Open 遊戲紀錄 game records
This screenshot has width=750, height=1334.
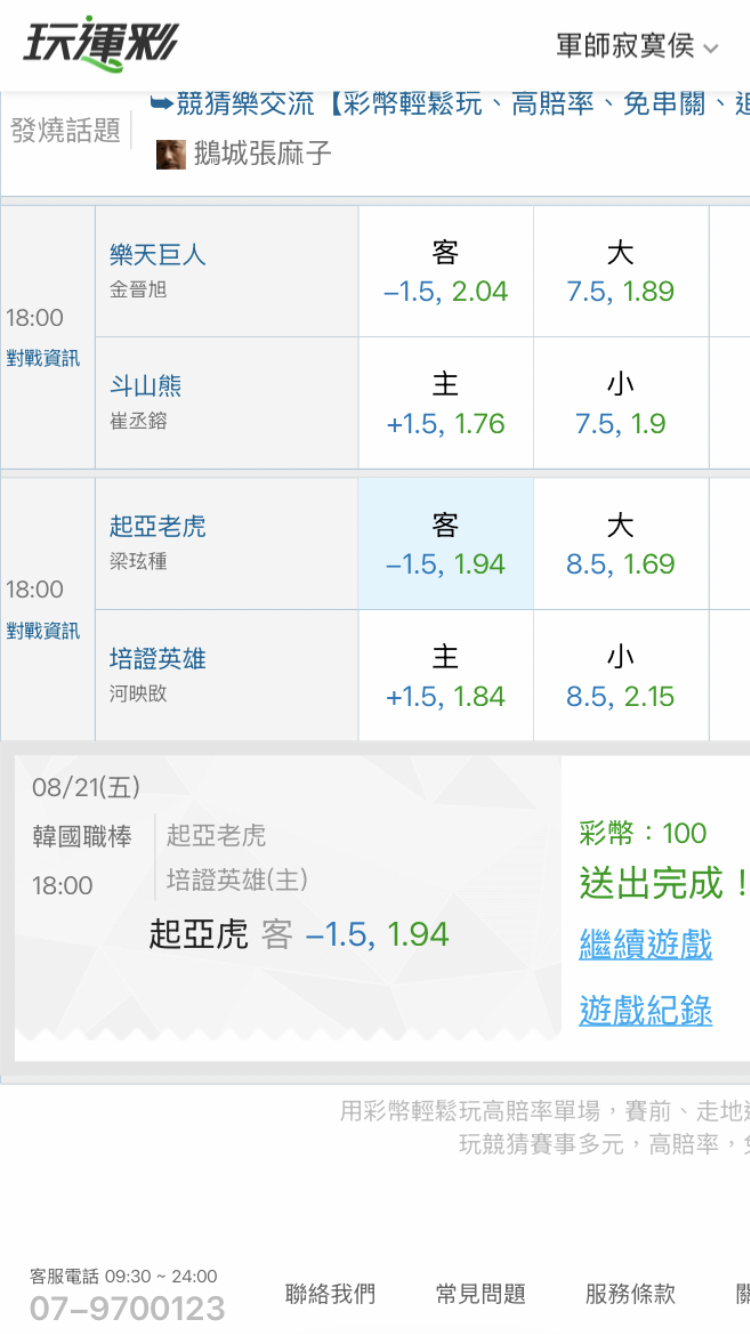pyautogui.click(x=646, y=1010)
